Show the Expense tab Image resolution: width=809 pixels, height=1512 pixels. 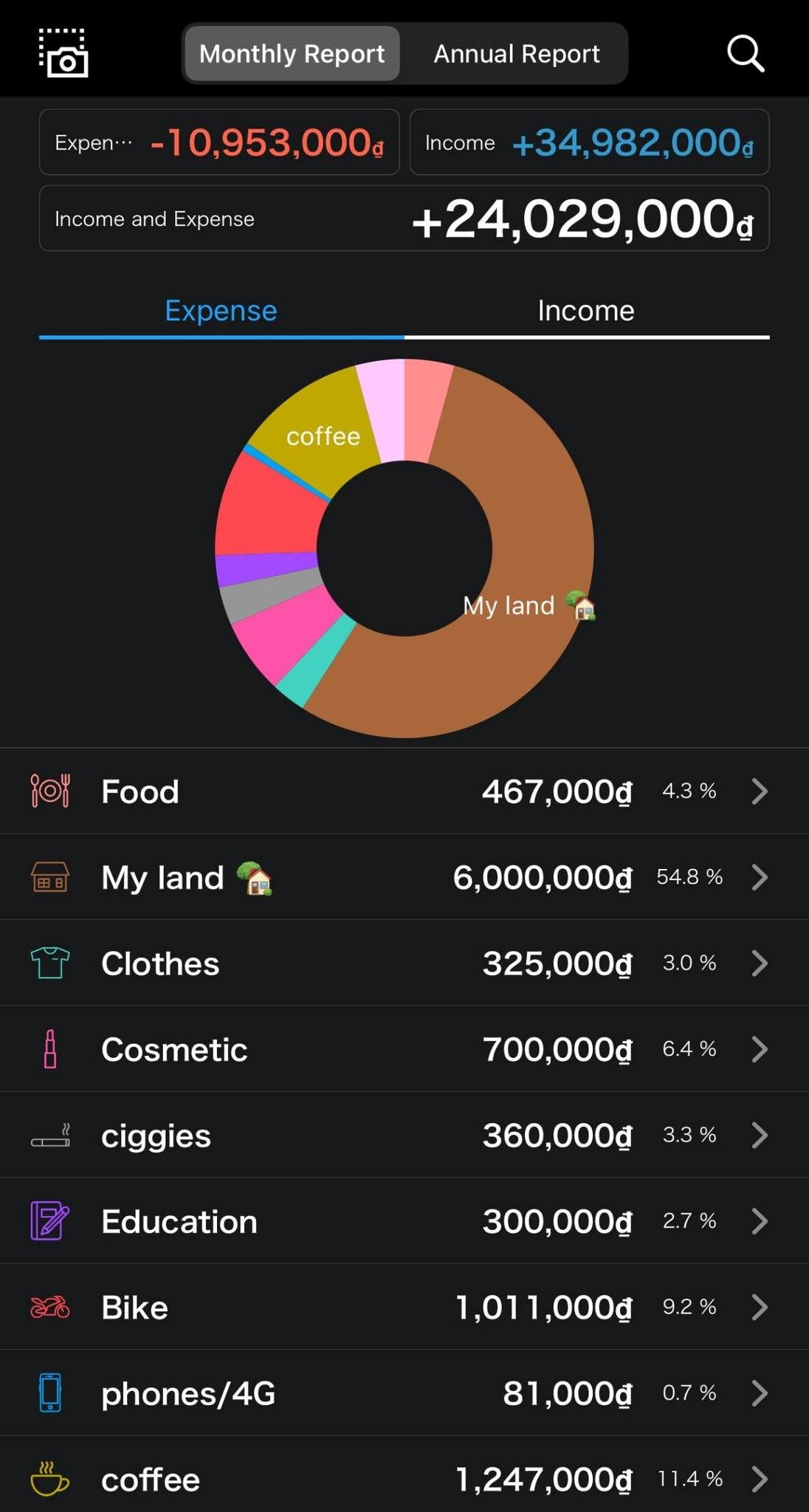[x=221, y=311]
